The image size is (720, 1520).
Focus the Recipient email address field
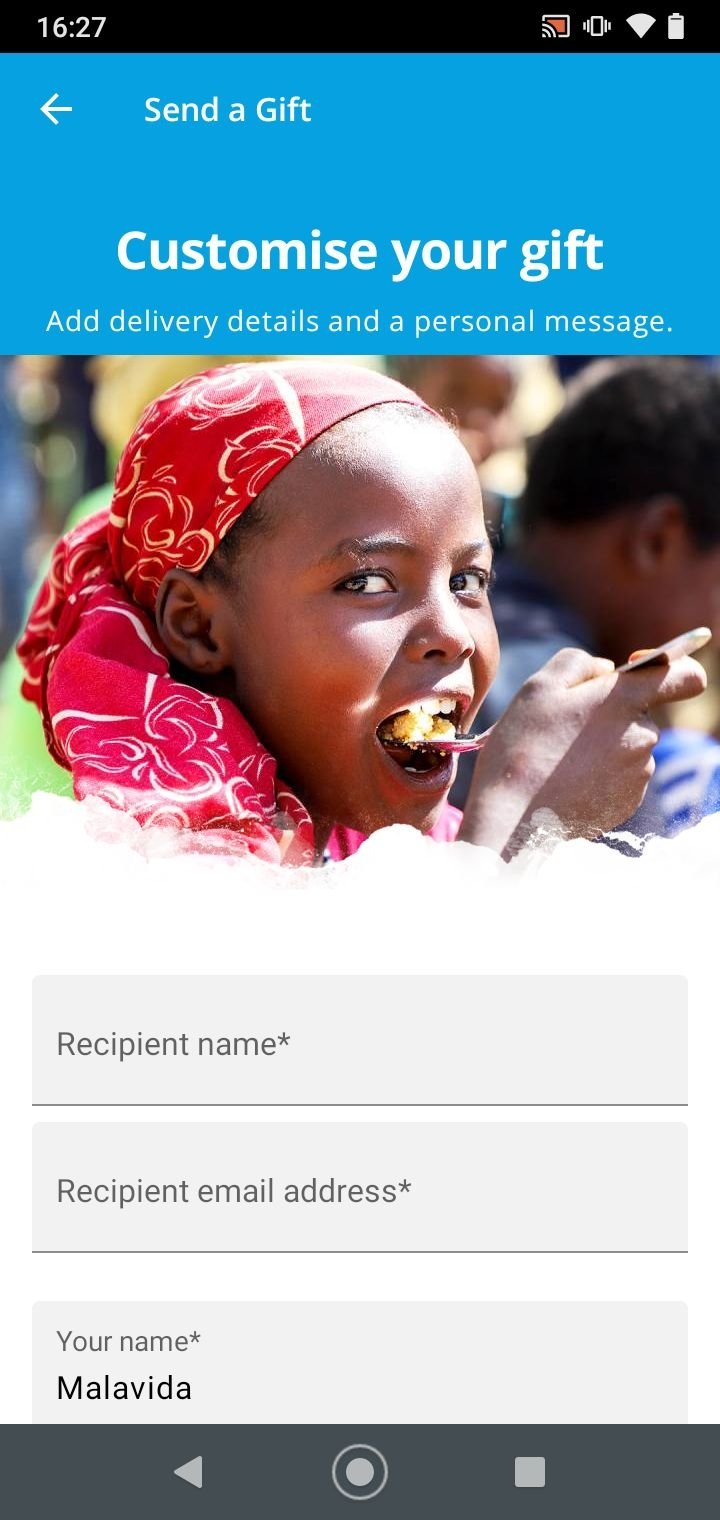click(x=360, y=1188)
